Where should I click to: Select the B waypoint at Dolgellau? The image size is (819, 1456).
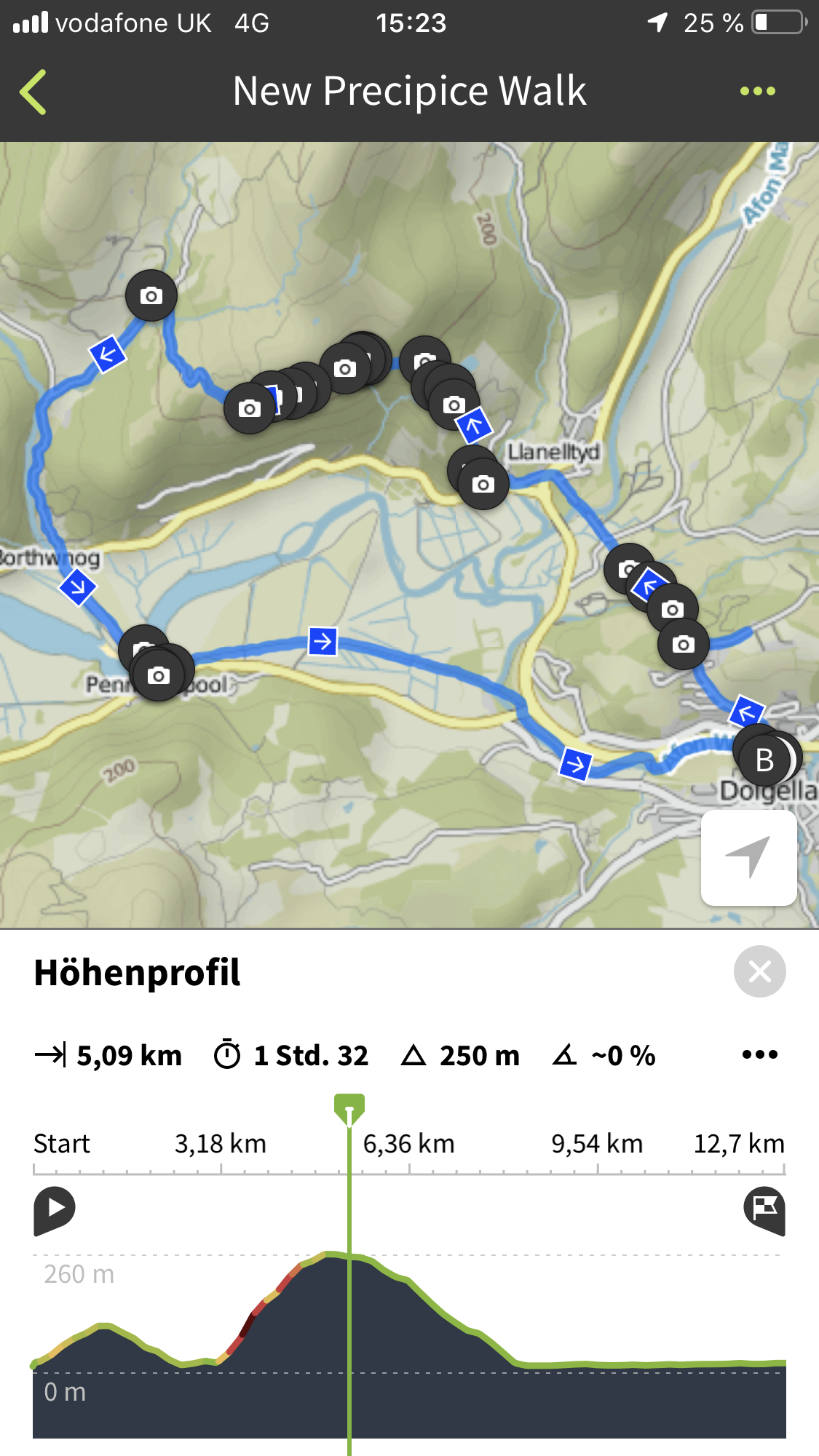(x=764, y=760)
